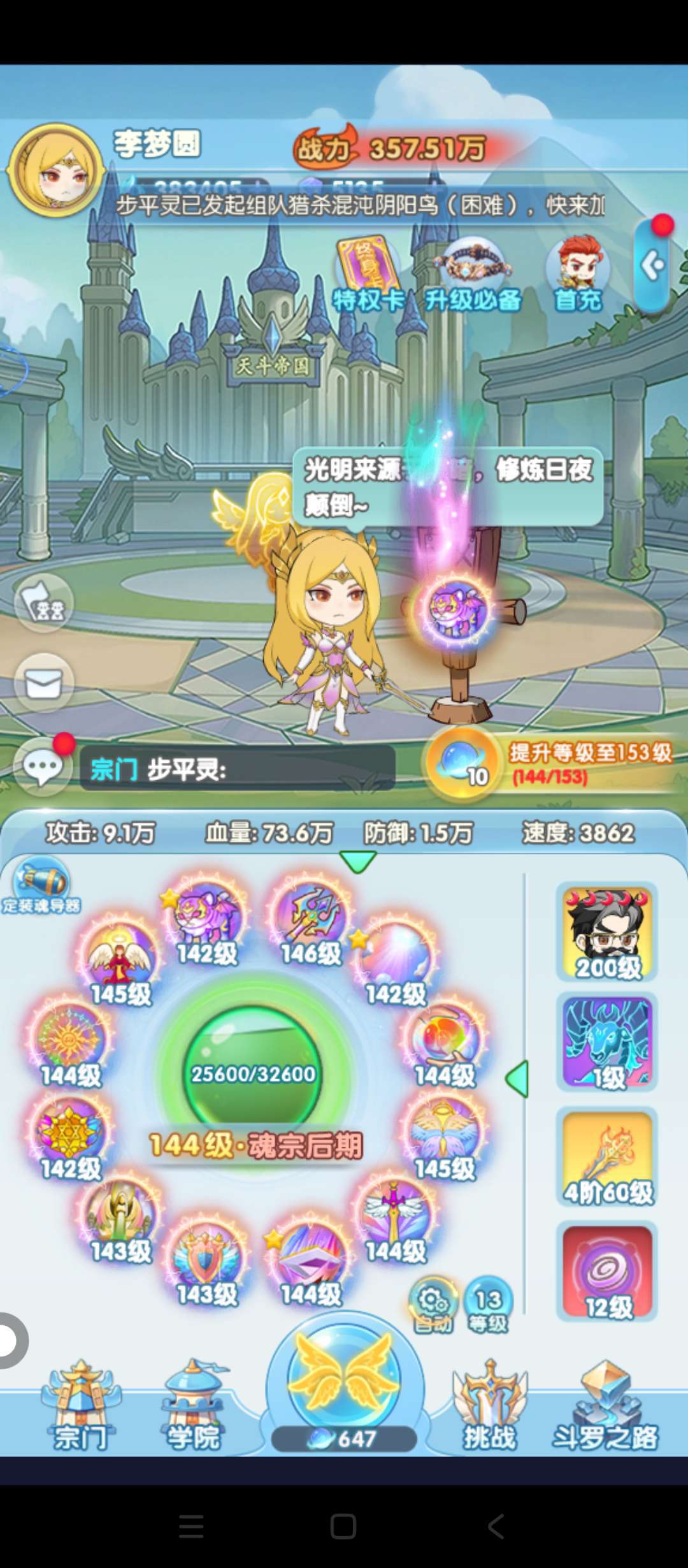
Task: Expand the side arrow panel
Action: coord(652,265)
